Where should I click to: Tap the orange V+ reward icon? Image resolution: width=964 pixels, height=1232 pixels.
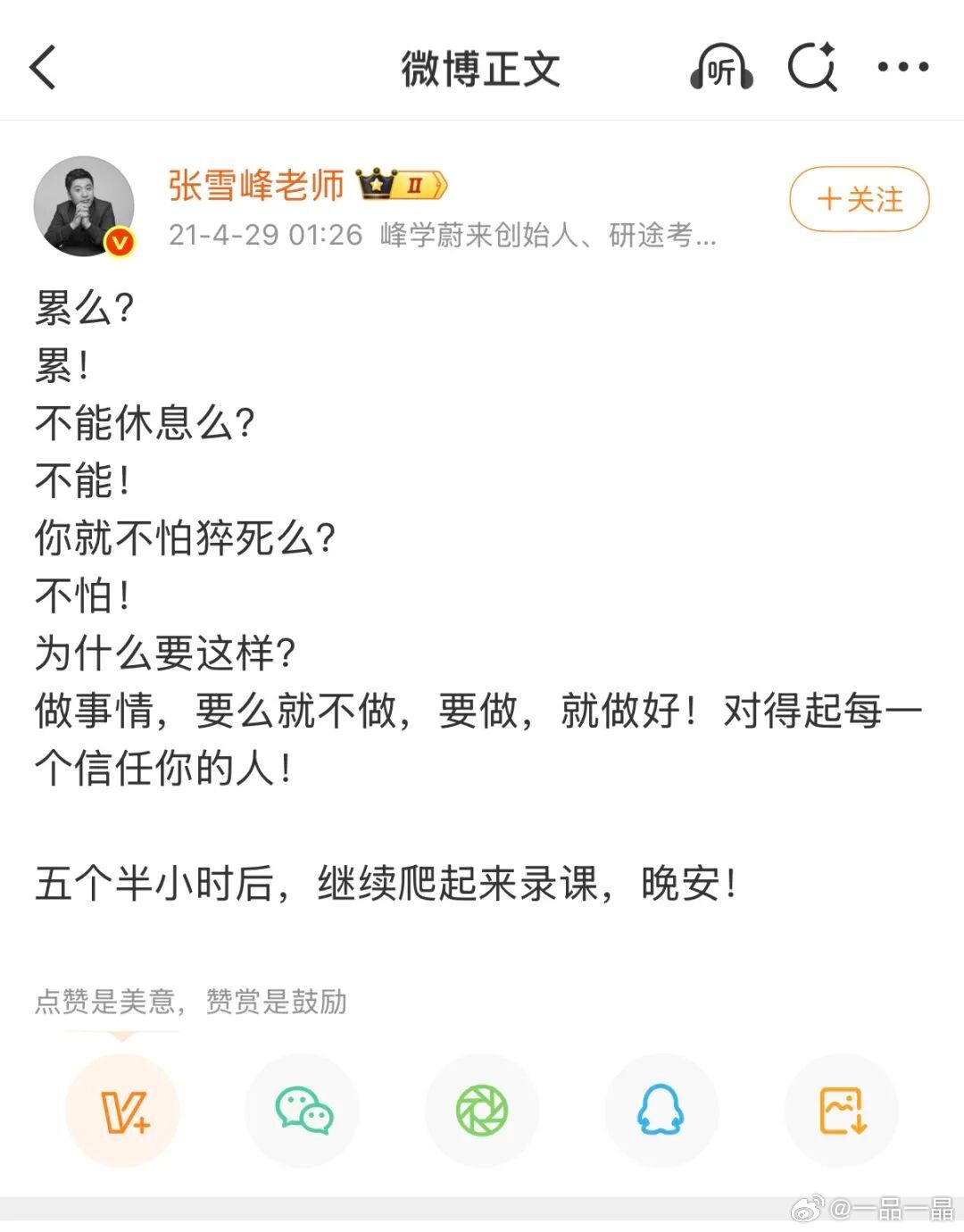click(x=123, y=1110)
